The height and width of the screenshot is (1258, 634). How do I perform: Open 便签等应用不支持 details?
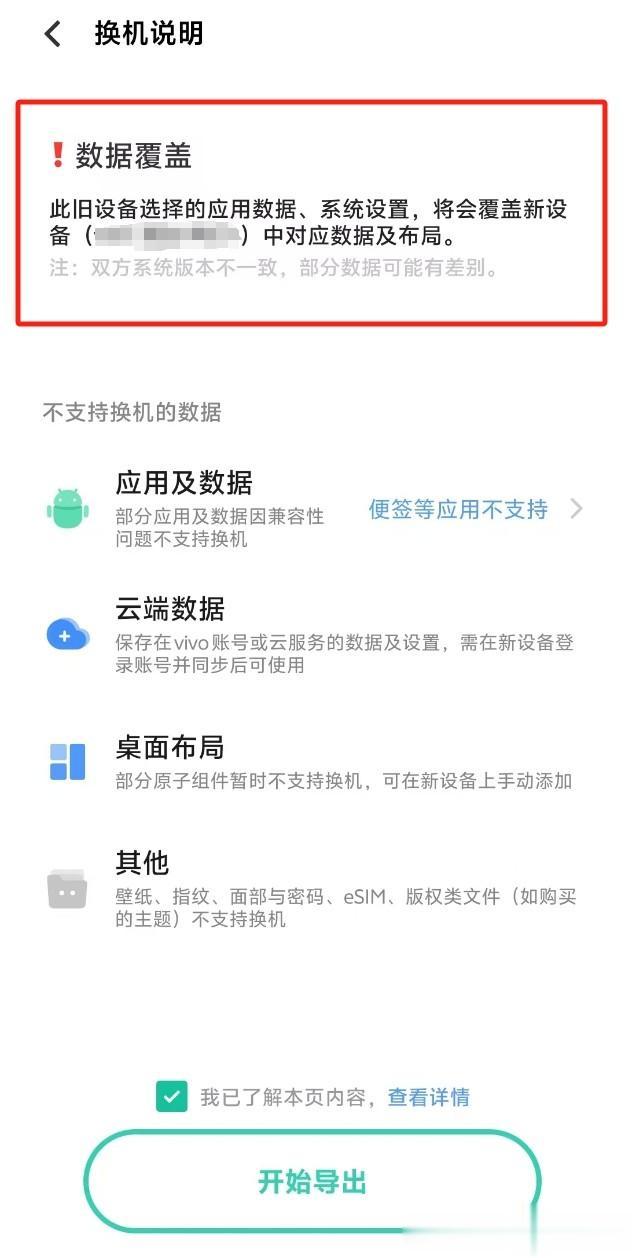click(475, 509)
